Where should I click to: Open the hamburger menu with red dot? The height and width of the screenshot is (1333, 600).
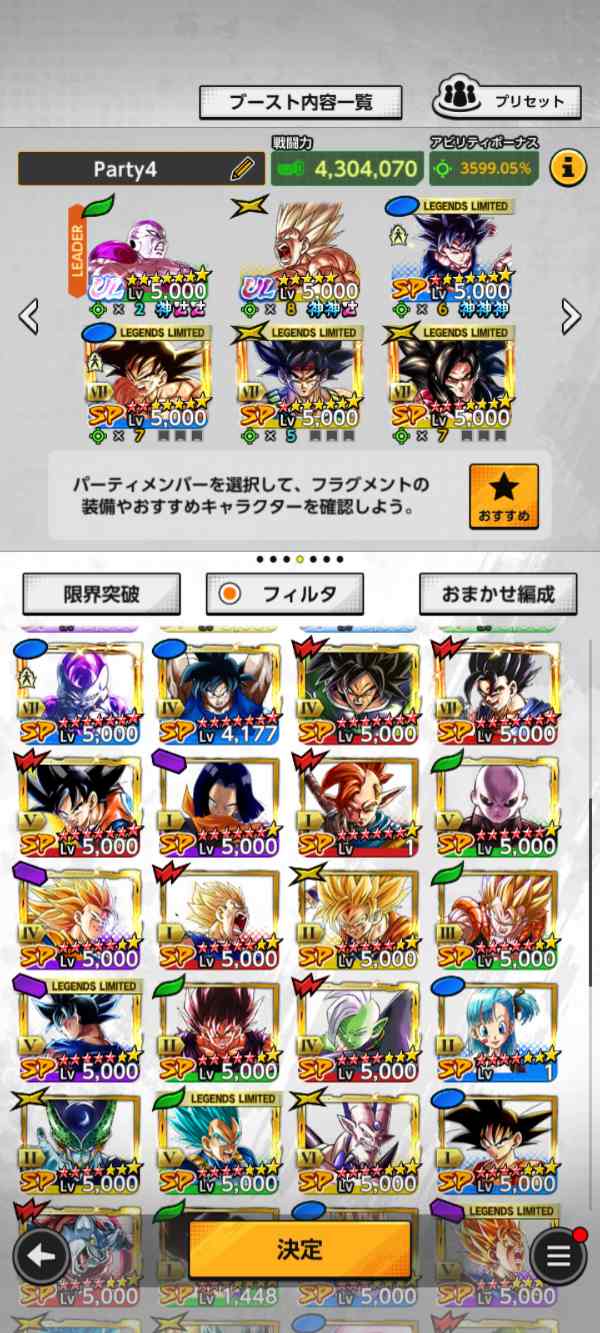click(557, 1256)
